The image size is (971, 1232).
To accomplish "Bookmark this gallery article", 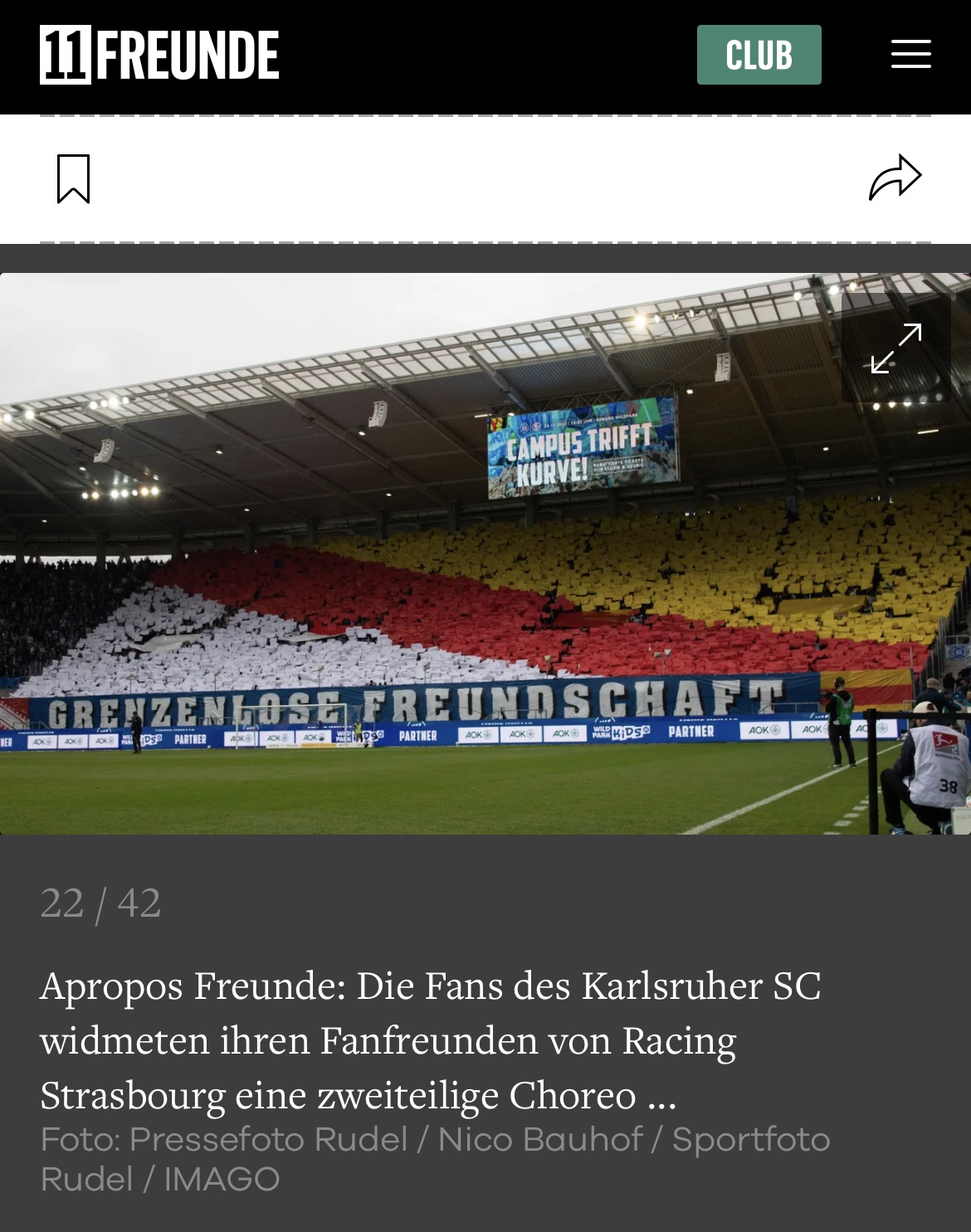I will (73, 178).
